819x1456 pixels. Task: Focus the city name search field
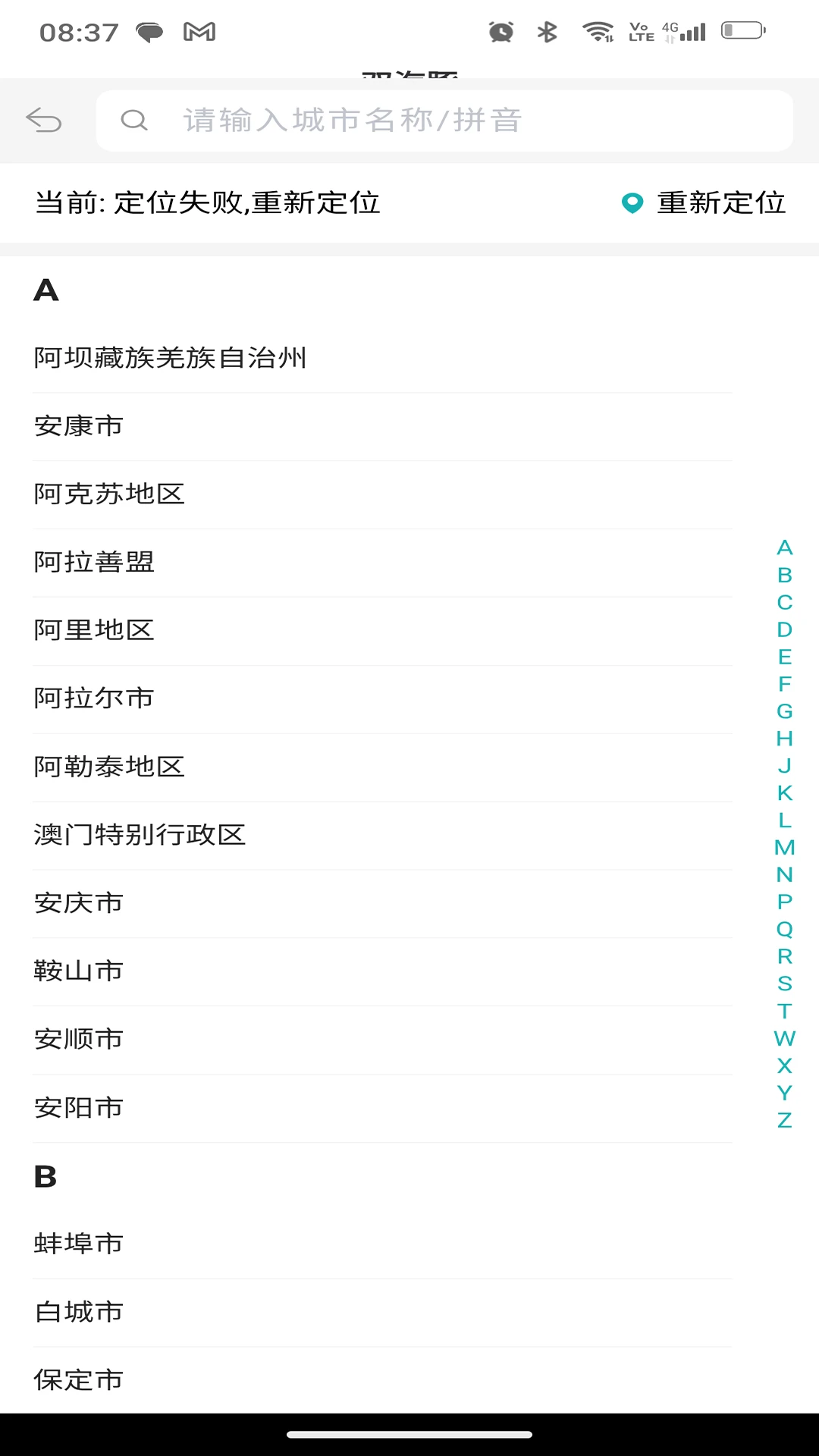[444, 121]
